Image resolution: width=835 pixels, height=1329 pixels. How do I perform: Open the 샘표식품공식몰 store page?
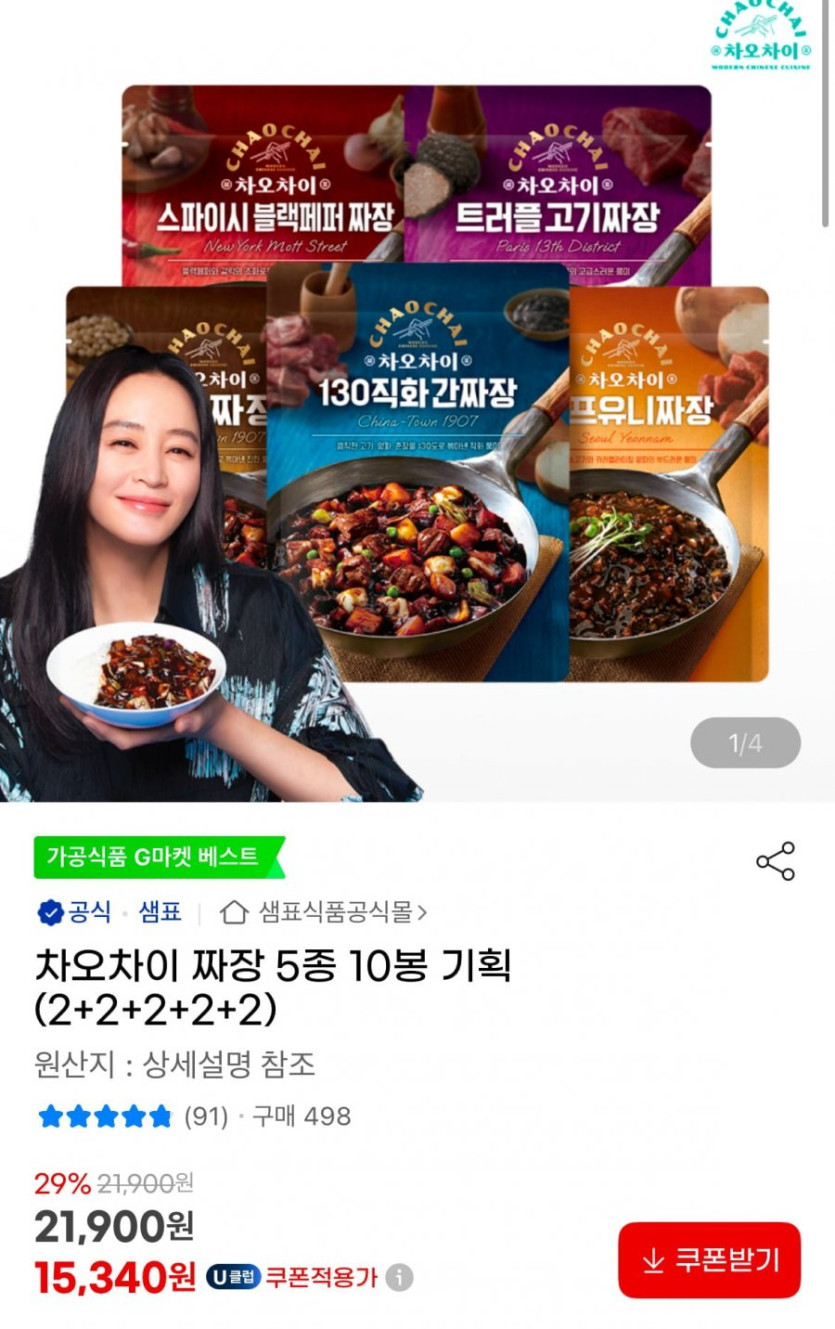pos(325,912)
